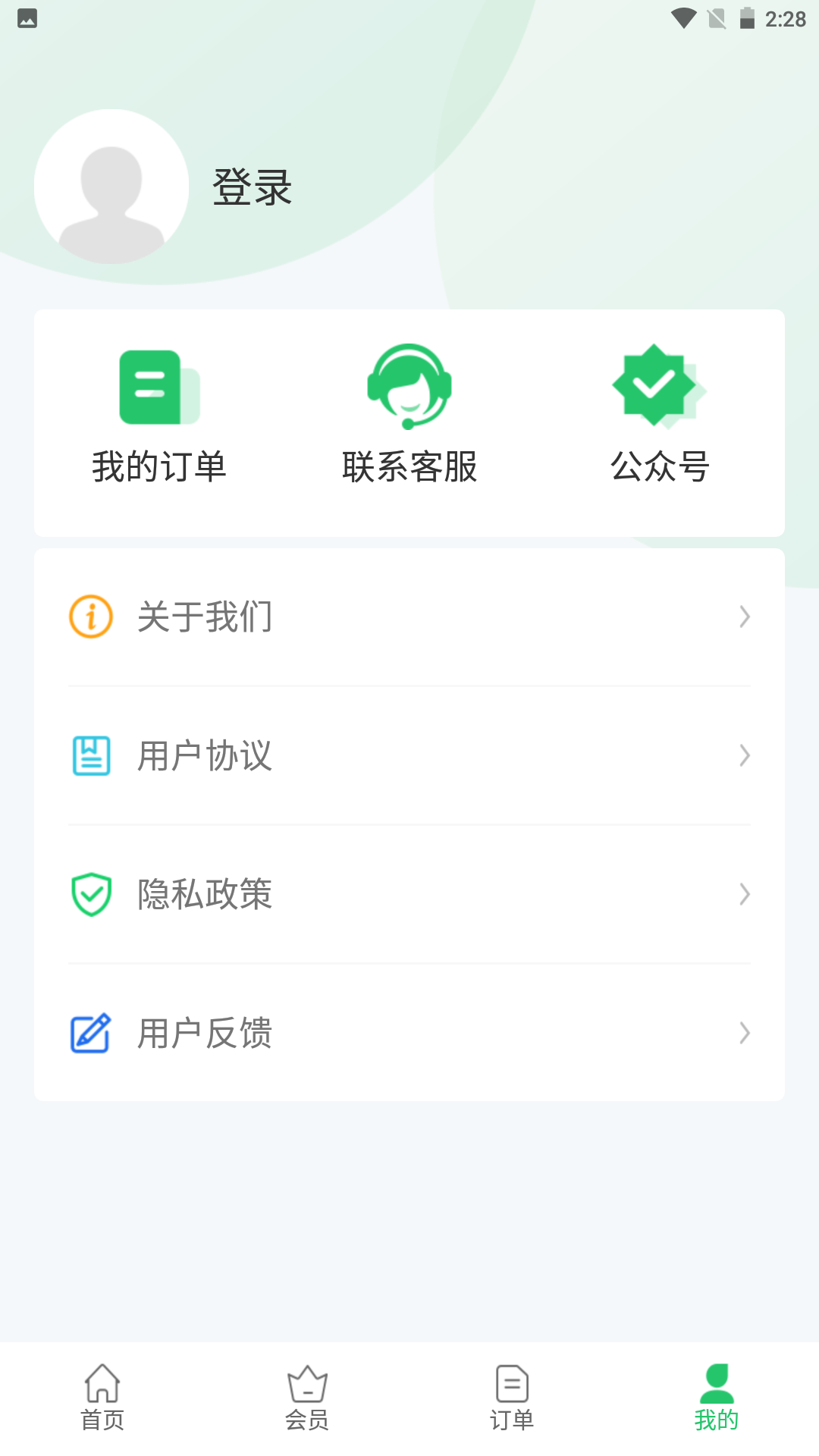Click the orange info icon beside 关于我们
819x1456 pixels.
click(90, 616)
